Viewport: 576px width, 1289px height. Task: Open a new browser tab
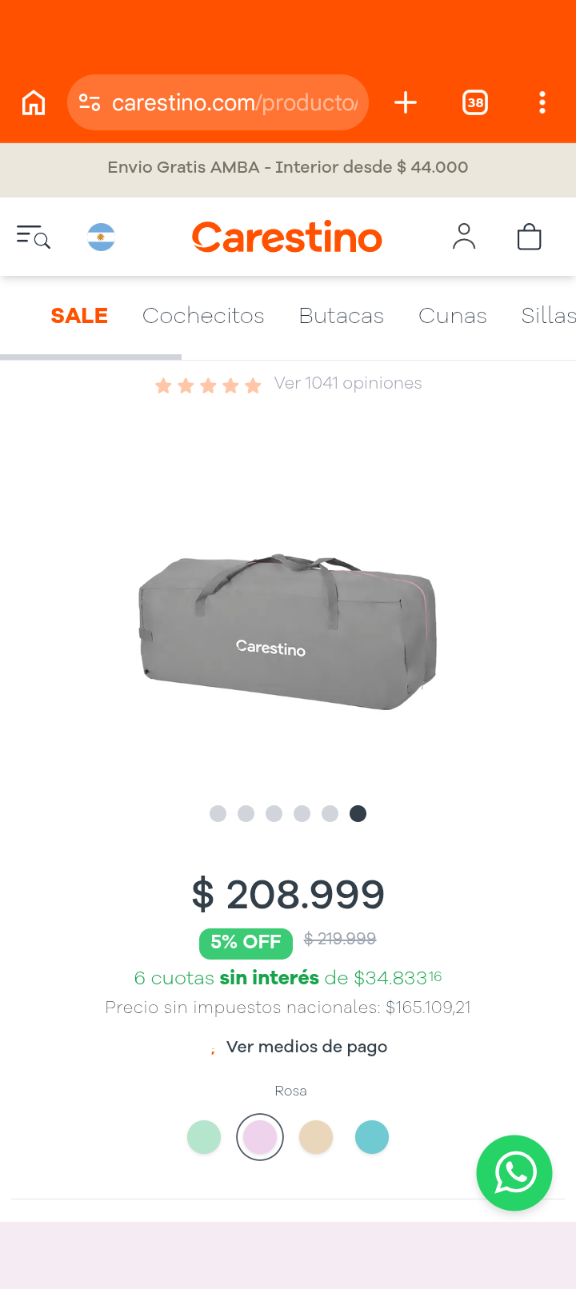[x=405, y=102]
